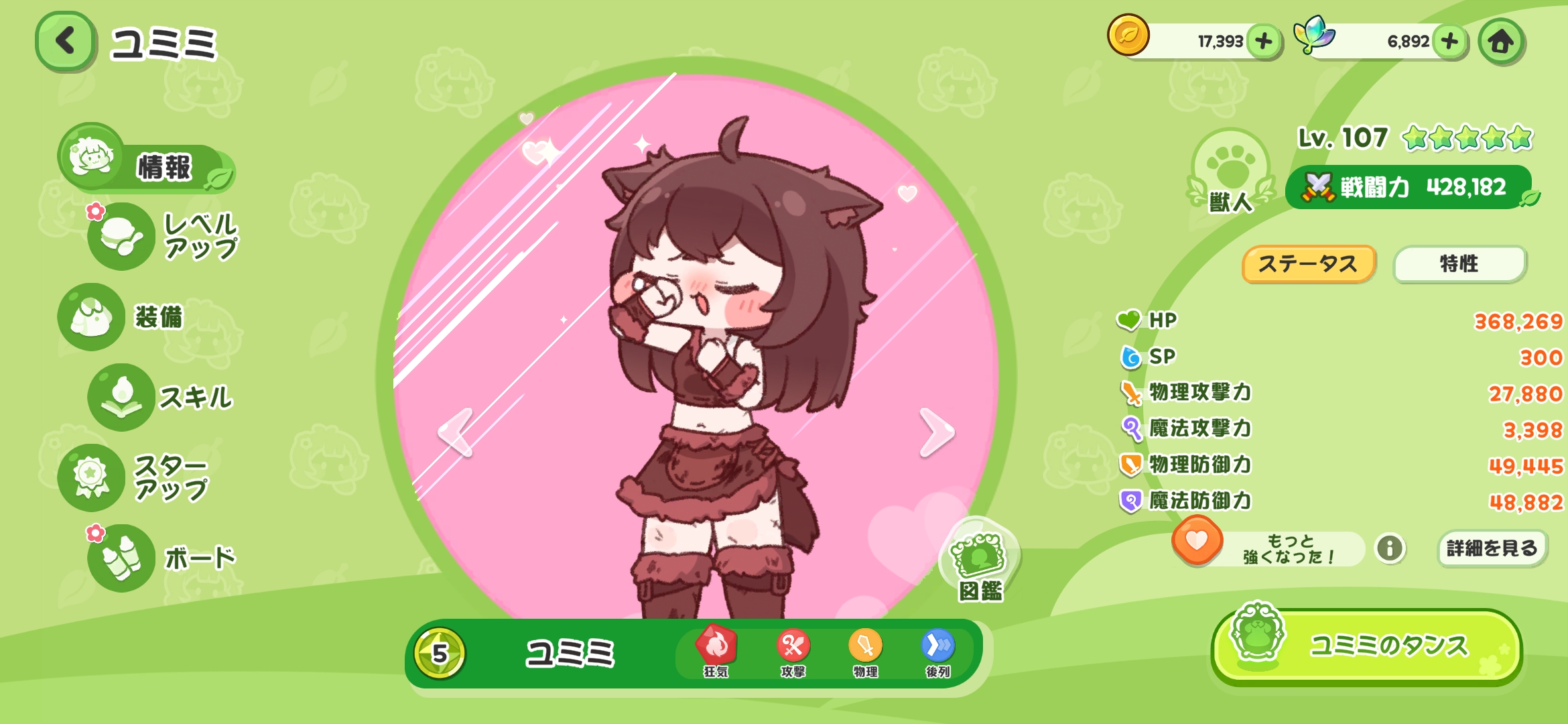Screen dimensions: 1568x724
Task: Show the next character
Action: point(936,432)
